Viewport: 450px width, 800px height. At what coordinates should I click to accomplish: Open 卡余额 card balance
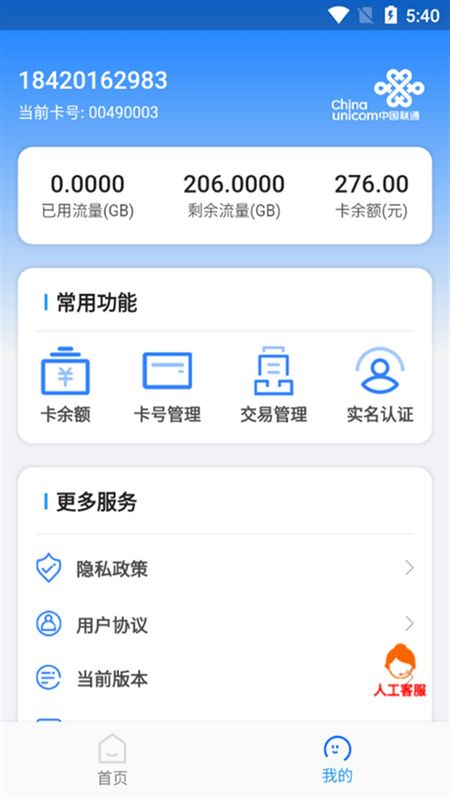point(65,385)
